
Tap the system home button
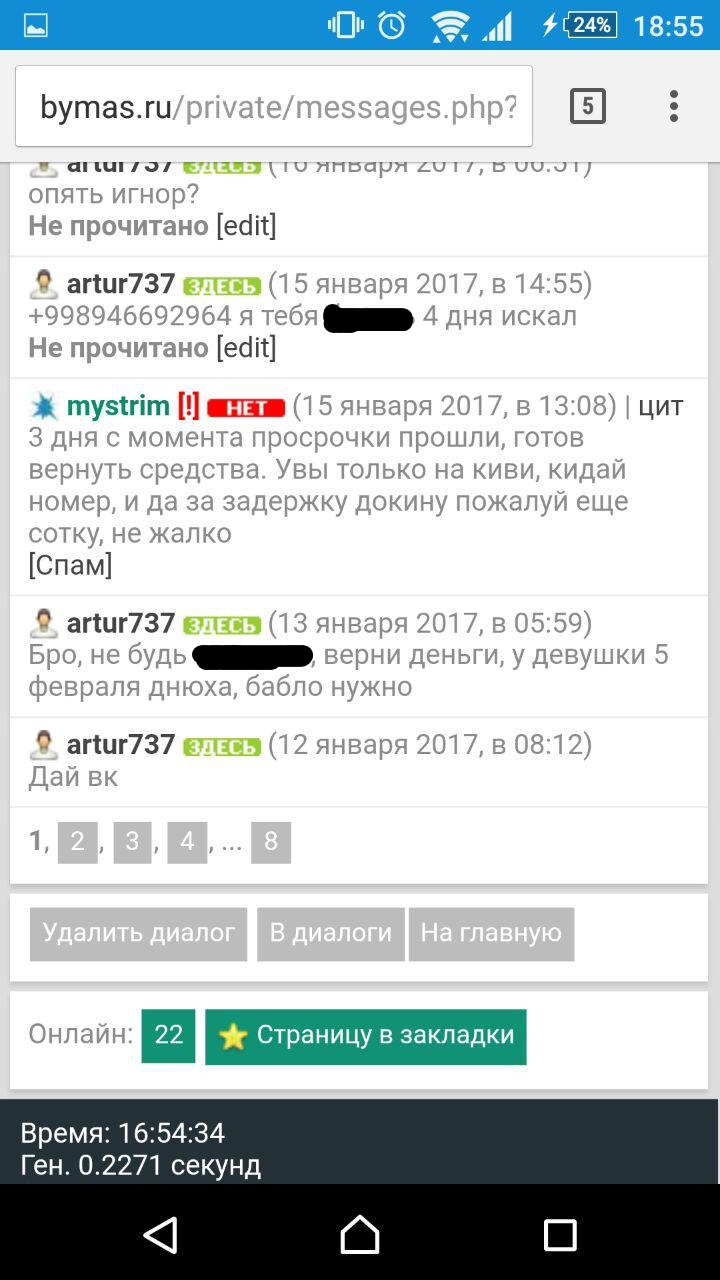click(360, 1235)
